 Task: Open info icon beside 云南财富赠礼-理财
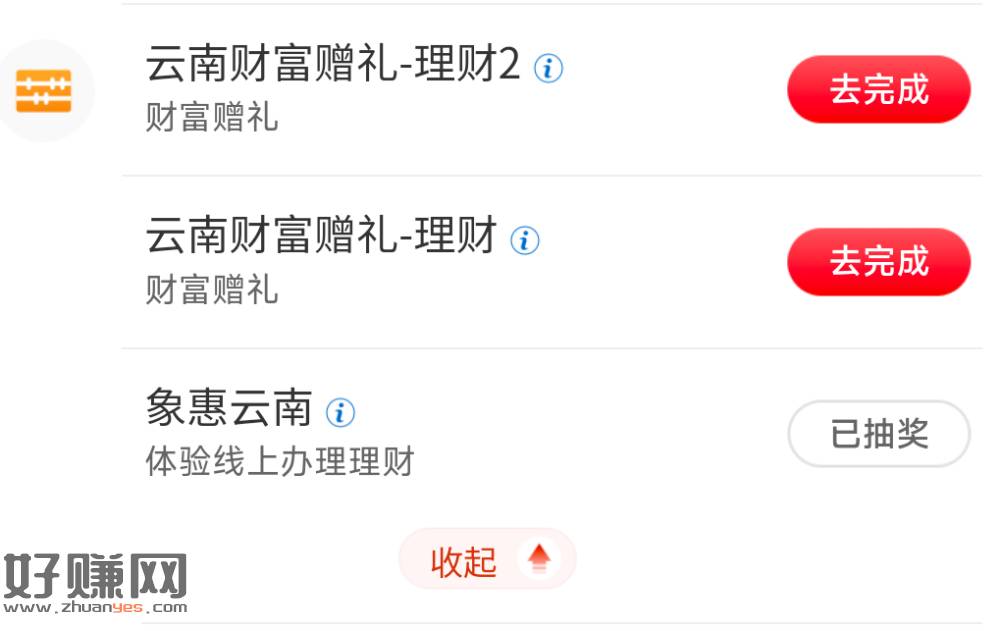pyautogui.click(x=525, y=240)
